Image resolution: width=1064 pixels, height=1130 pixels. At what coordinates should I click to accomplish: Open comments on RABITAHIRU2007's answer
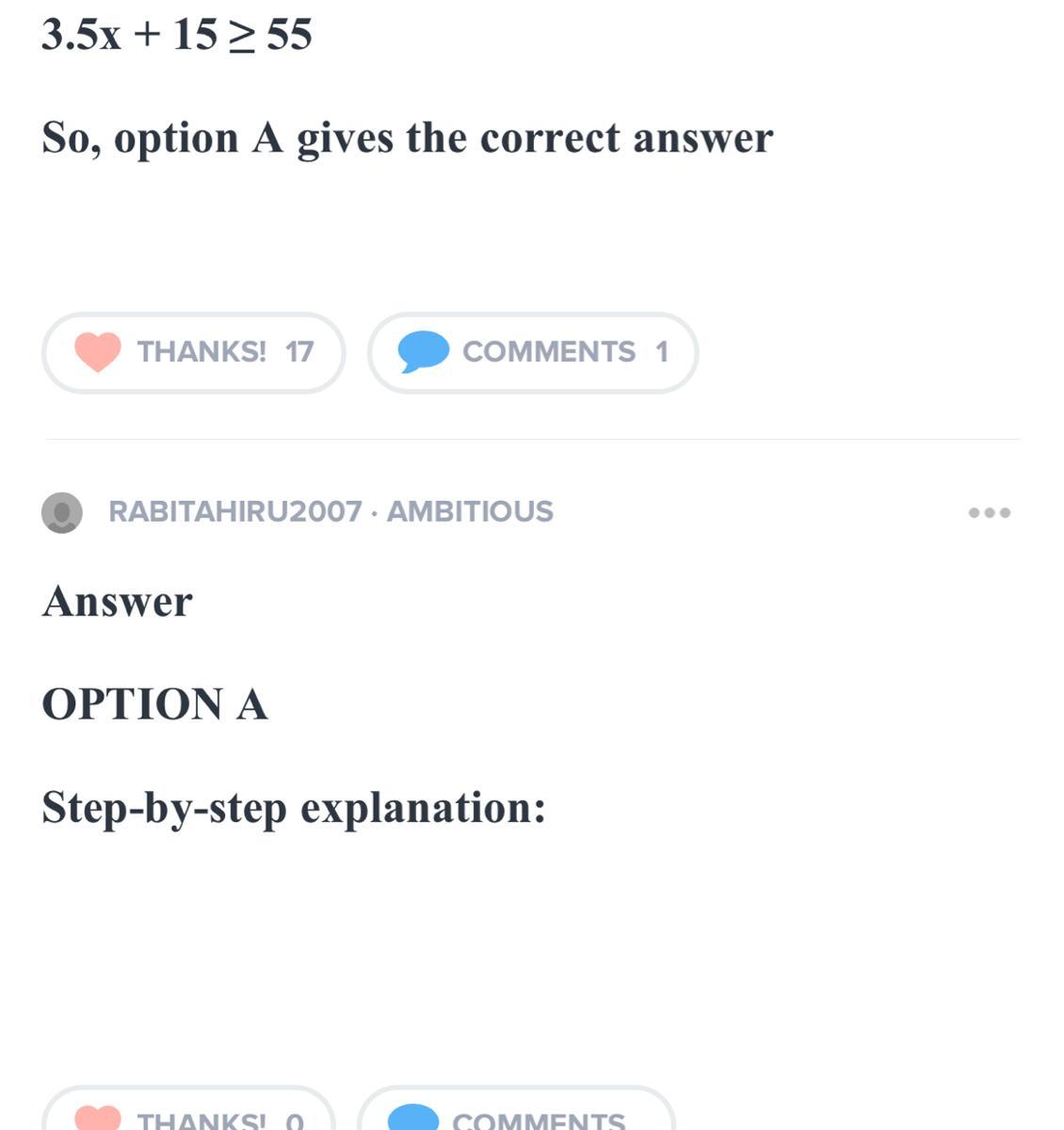pos(516,1115)
